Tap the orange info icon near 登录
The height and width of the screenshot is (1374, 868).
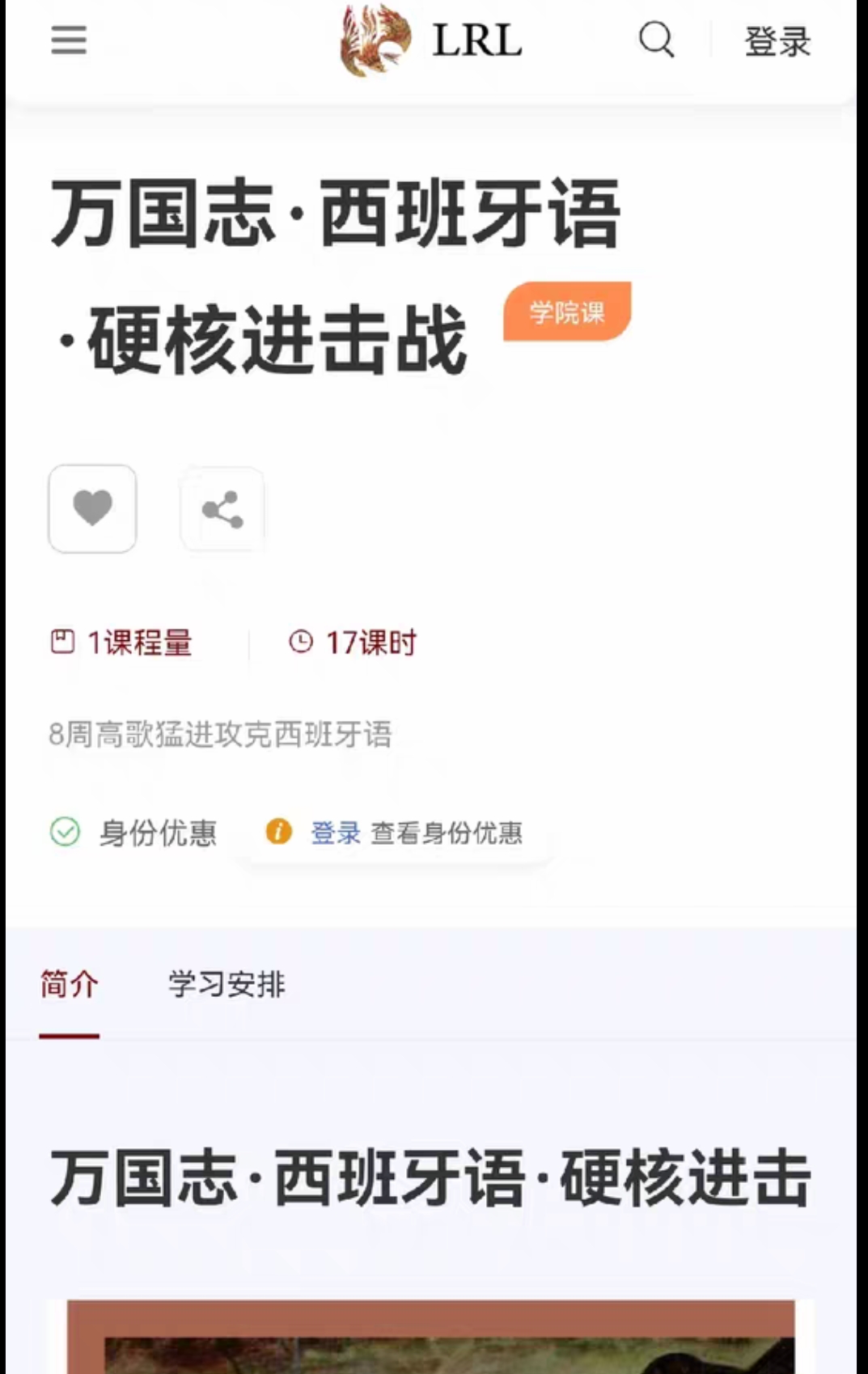pos(277,832)
